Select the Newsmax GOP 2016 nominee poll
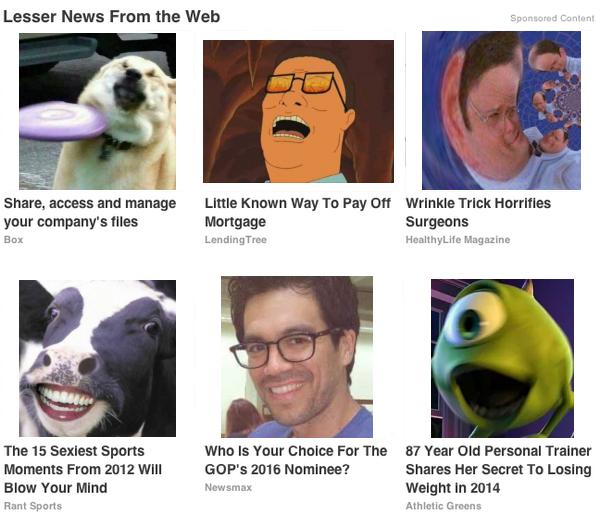 click(x=295, y=460)
